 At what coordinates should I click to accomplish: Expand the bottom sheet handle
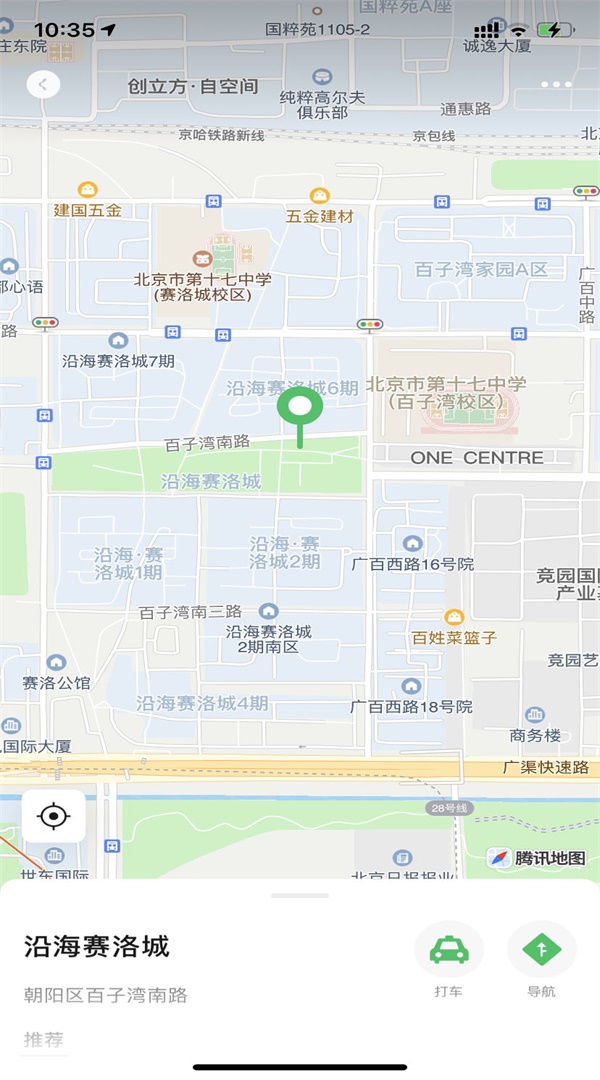click(300, 896)
